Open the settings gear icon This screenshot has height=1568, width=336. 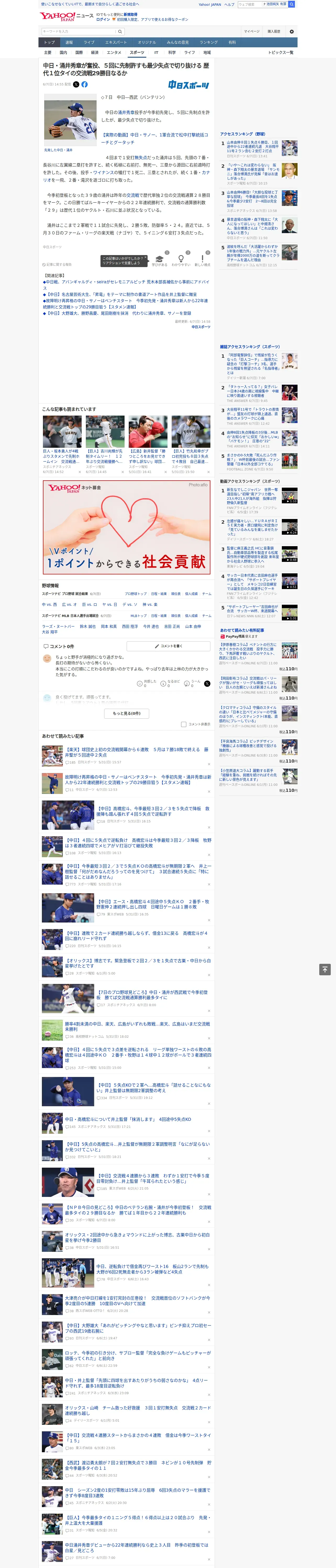[x=292, y=31]
